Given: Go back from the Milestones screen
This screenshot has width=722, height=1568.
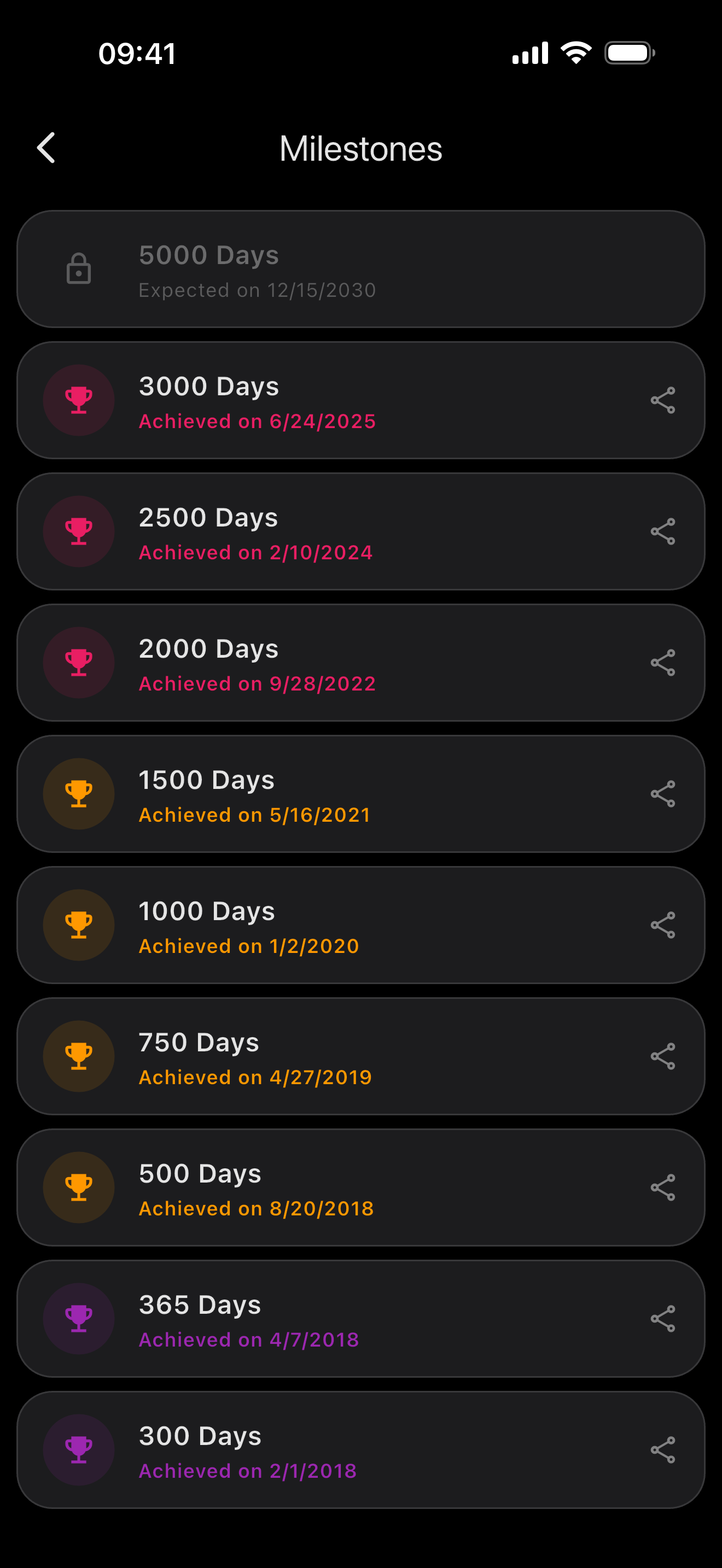Looking at the screenshot, I should click(x=46, y=148).
